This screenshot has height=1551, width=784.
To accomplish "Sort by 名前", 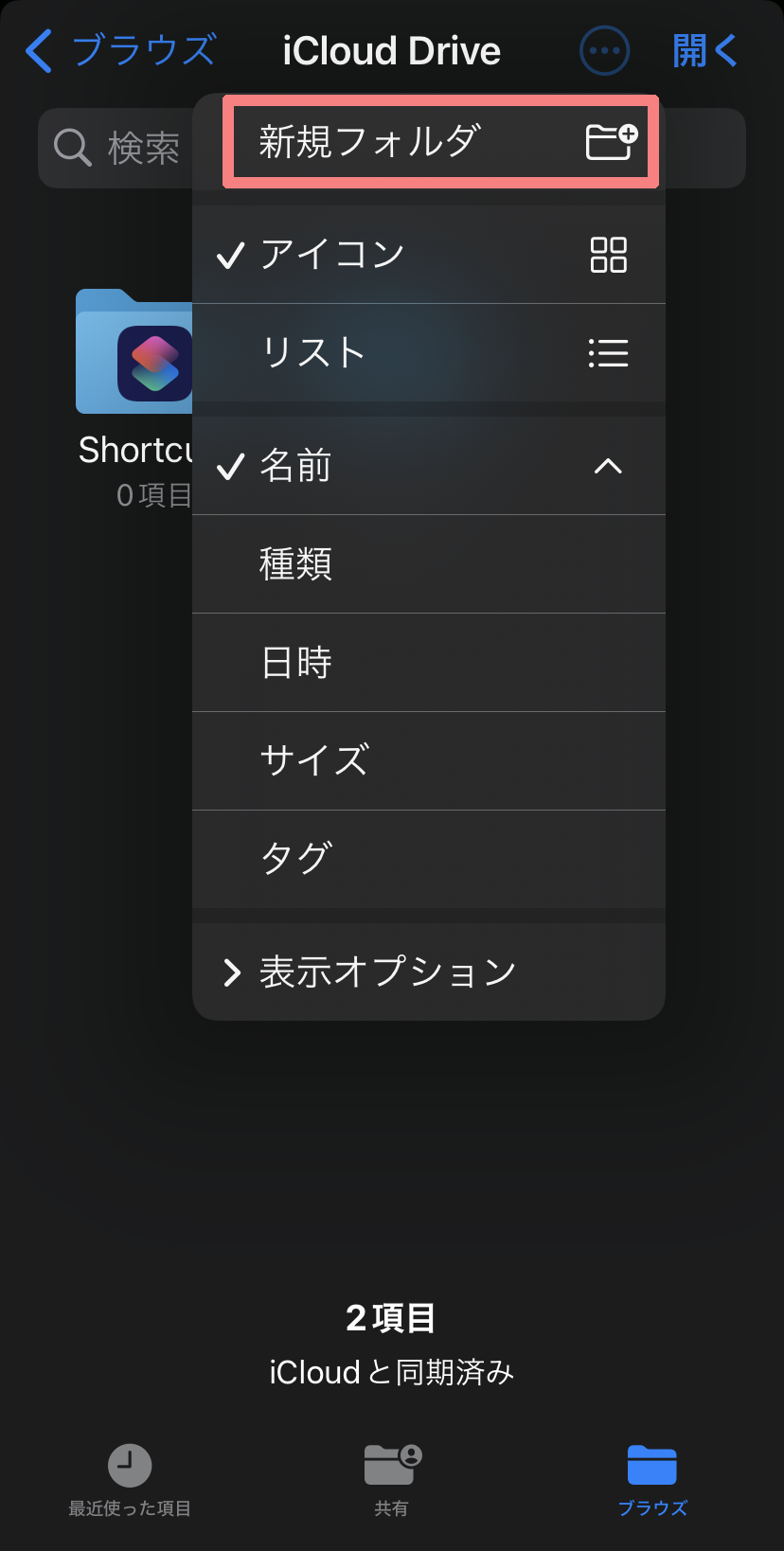I will tap(428, 466).
